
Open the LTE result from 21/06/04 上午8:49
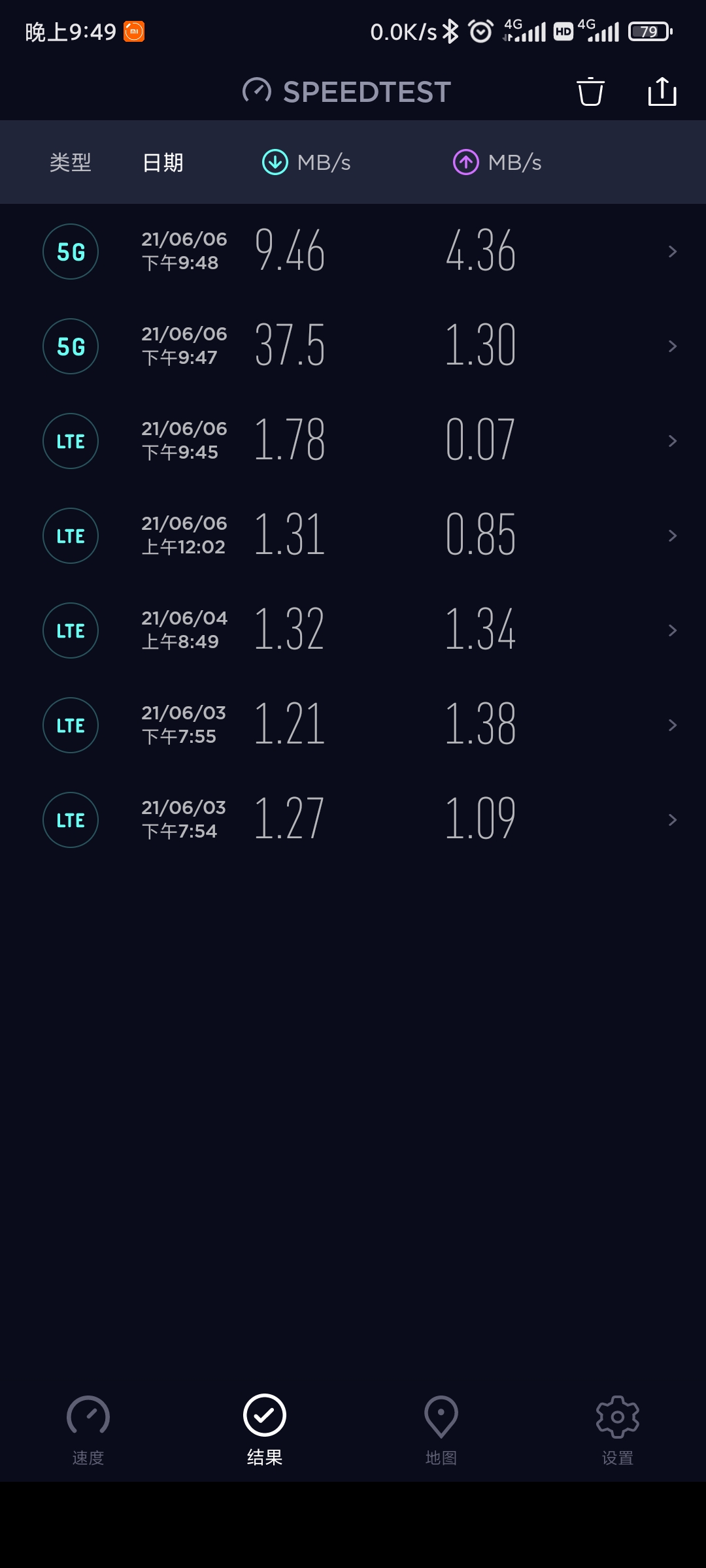point(353,630)
